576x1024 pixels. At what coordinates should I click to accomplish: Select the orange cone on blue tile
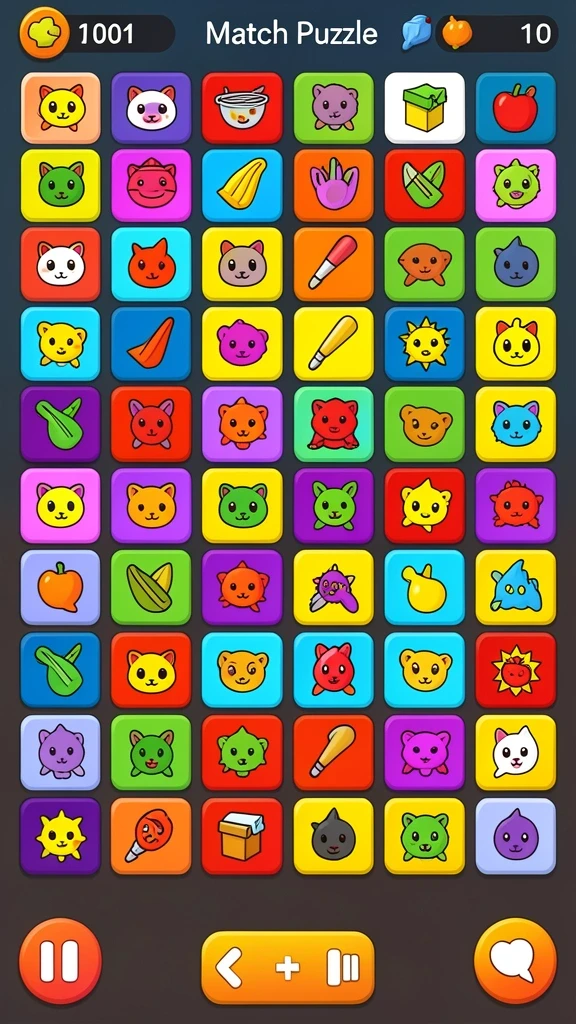tap(151, 344)
